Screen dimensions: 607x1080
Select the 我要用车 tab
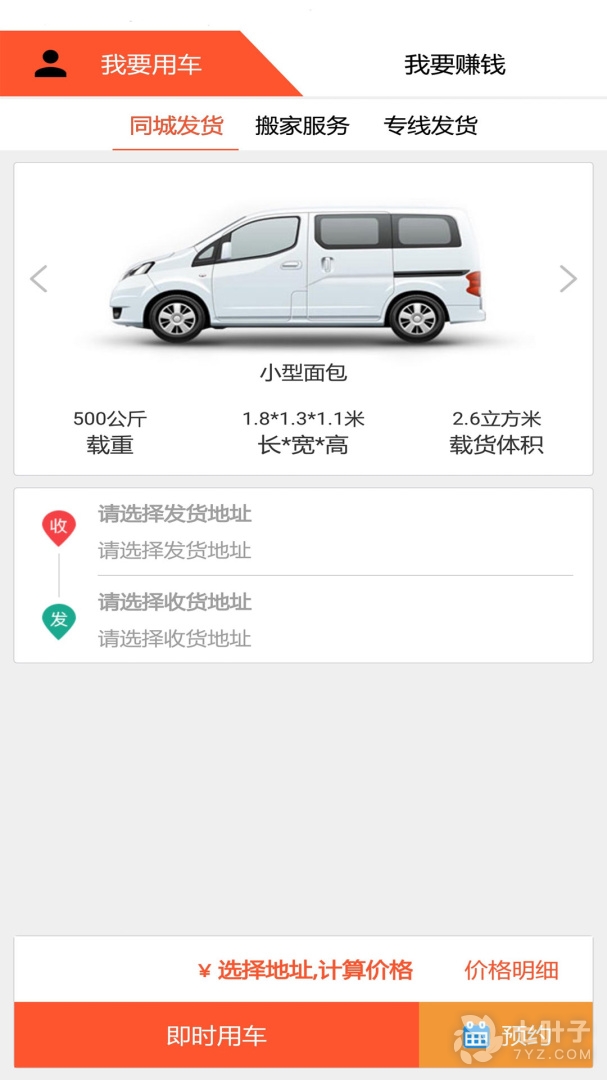[151, 65]
